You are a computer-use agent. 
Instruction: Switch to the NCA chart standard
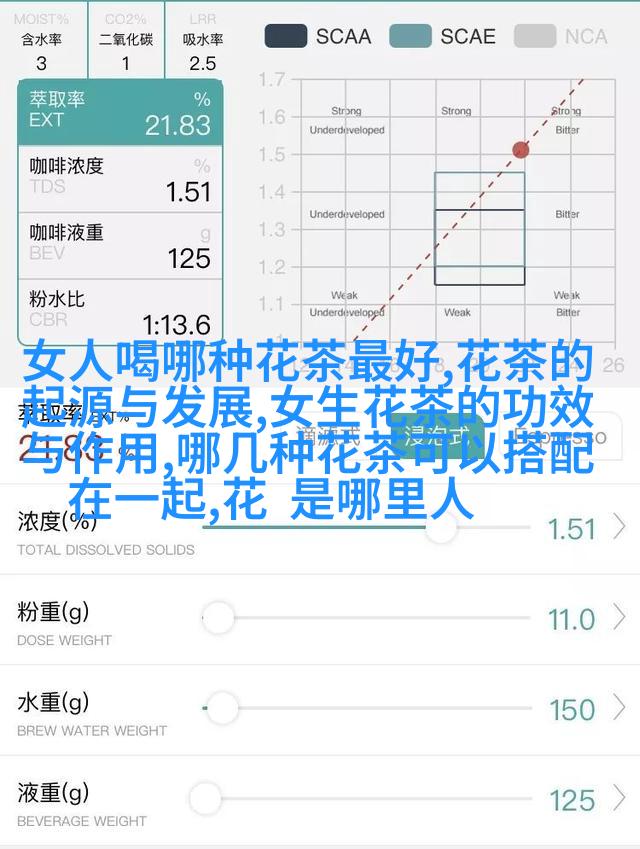pyautogui.click(x=562, y=37)
